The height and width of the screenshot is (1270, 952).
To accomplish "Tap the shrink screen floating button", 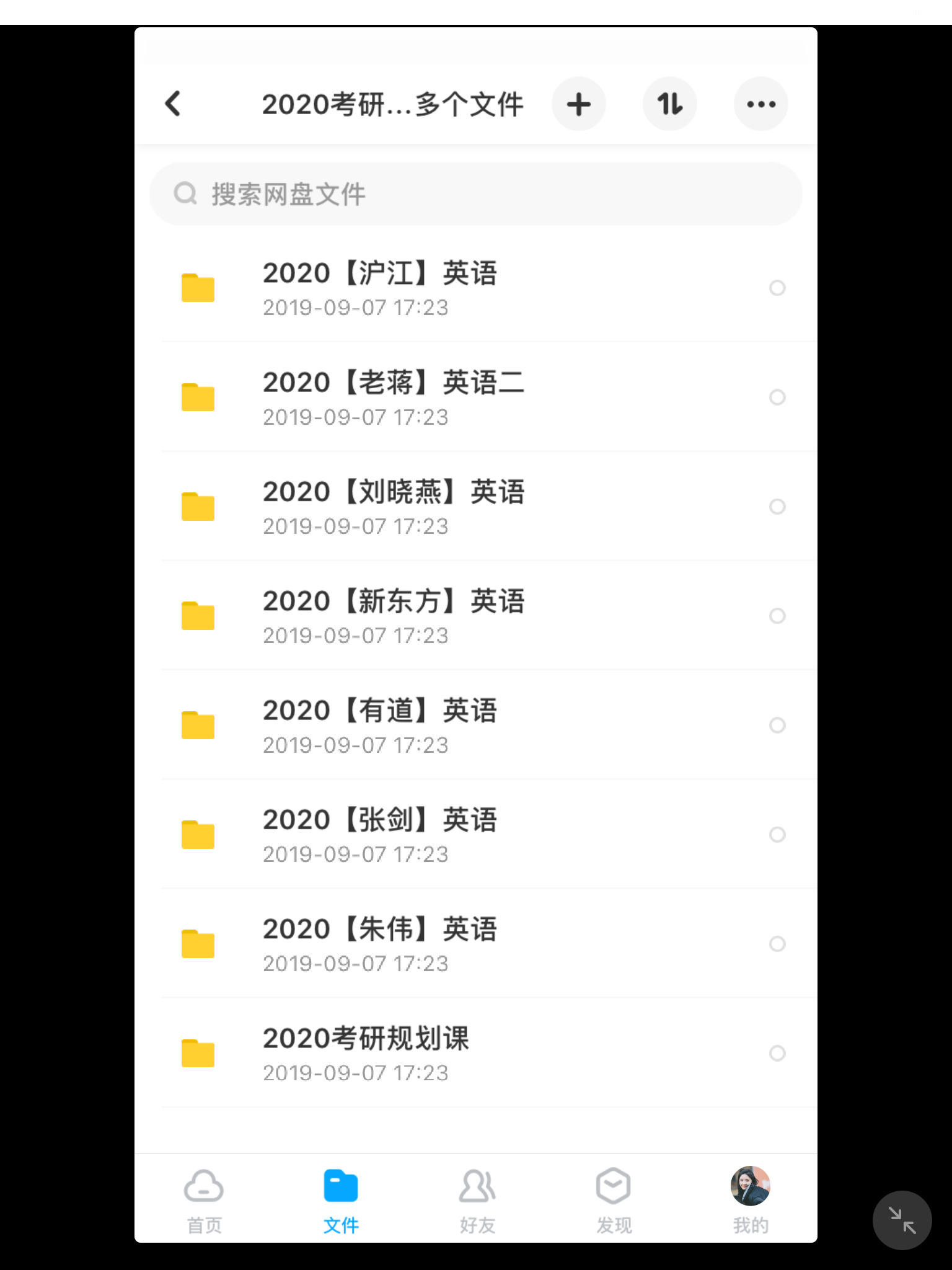I will click(902, 1220).
